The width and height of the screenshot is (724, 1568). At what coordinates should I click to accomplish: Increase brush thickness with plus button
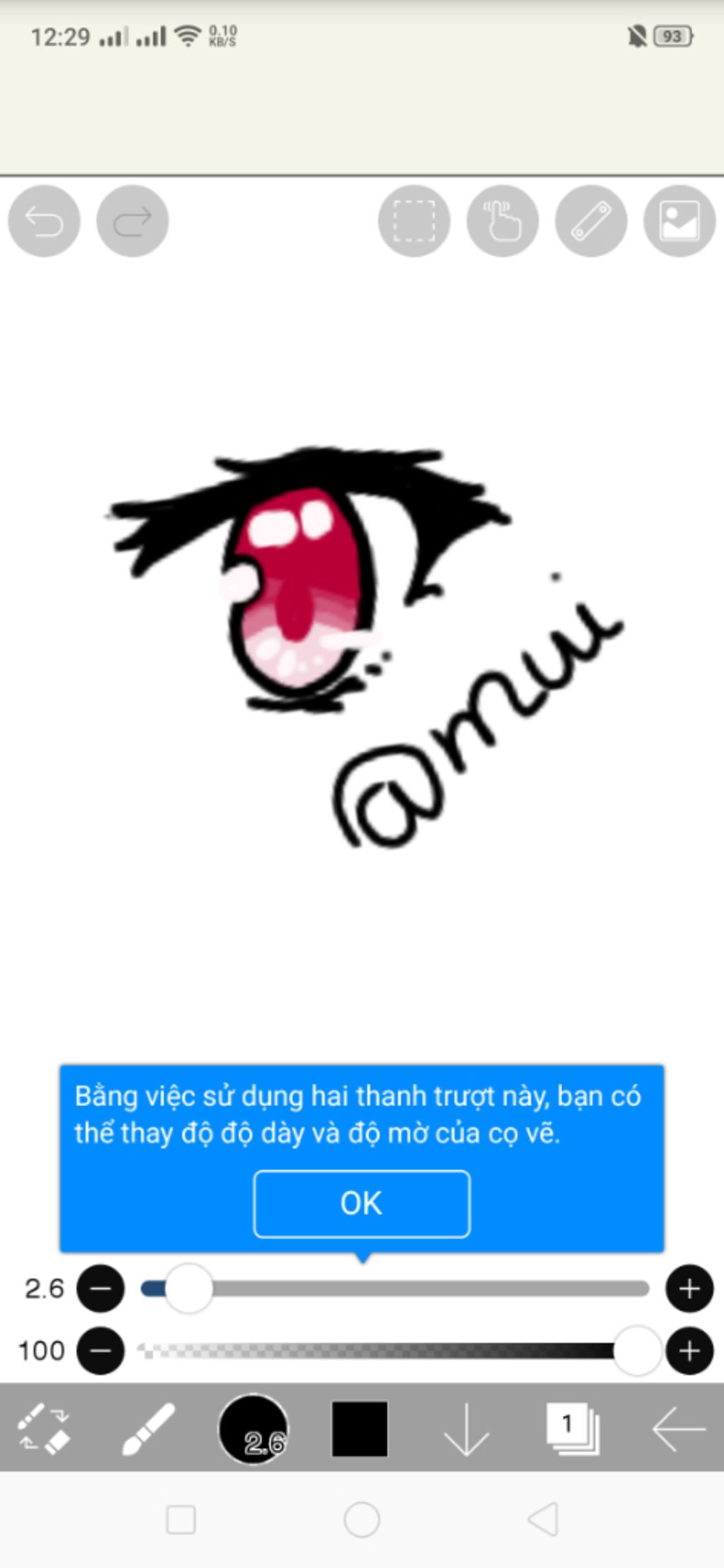point(689,1289)
